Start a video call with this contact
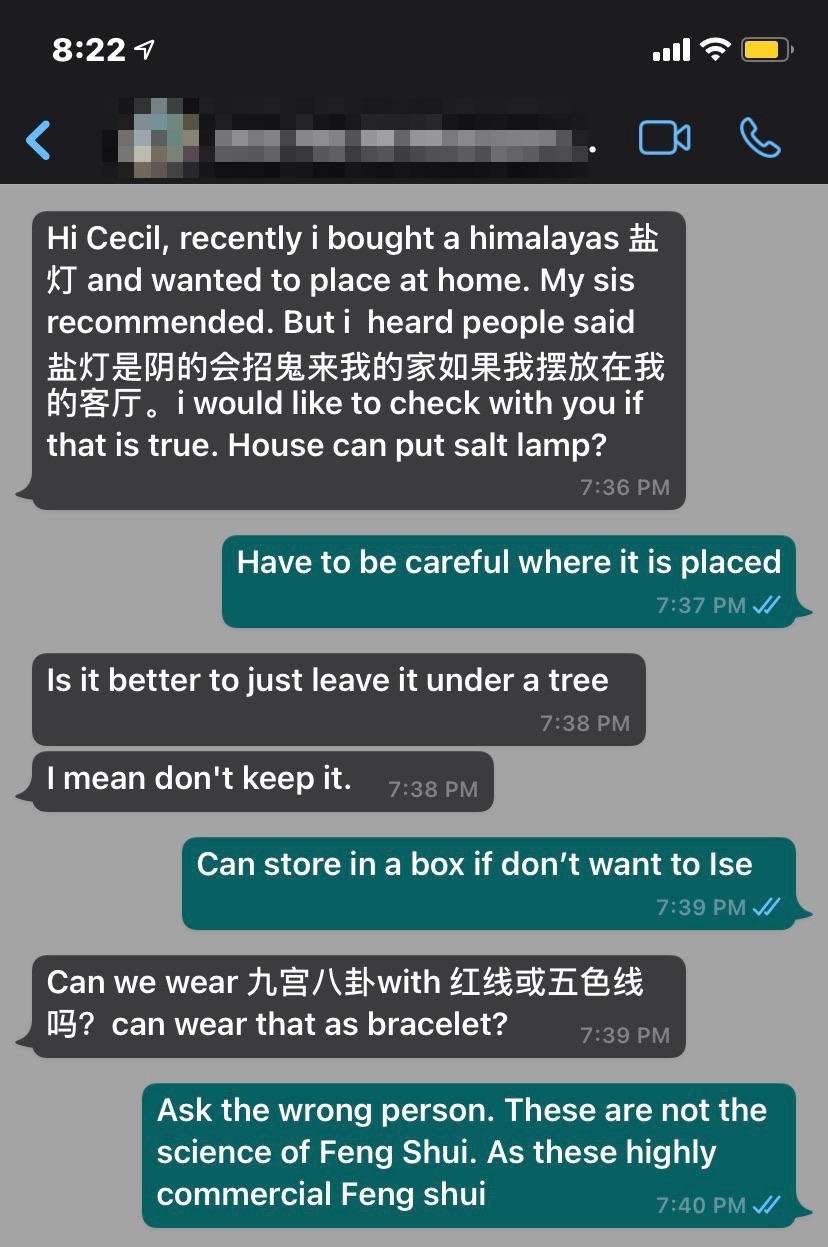828x1247 pixels. (664, 138)
